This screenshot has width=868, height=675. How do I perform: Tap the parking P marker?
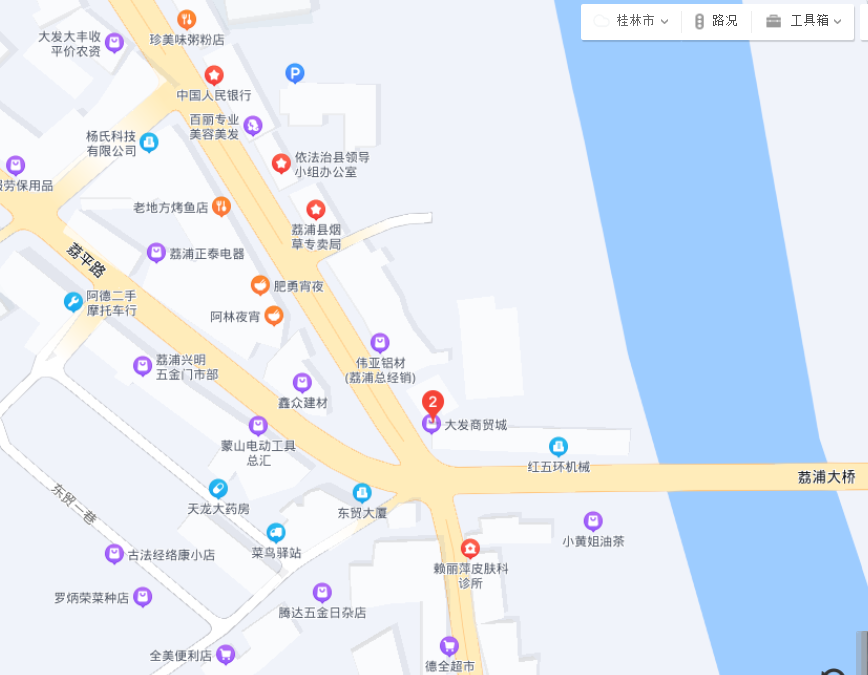coord(294,72)
